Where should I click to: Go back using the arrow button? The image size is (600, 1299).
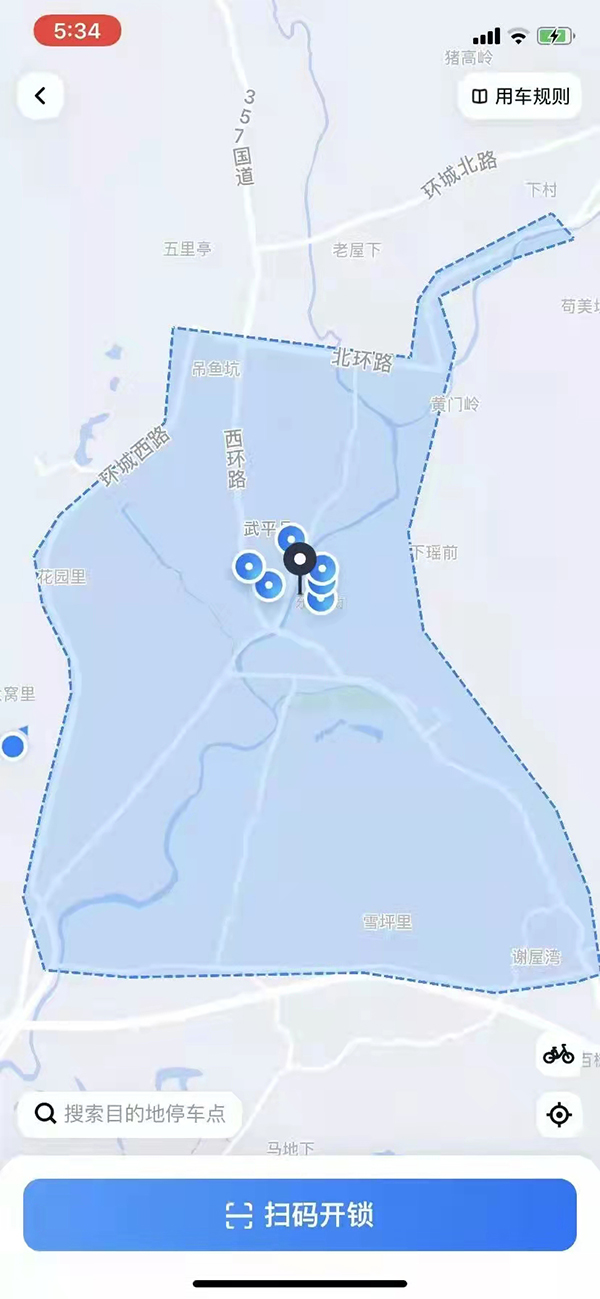coord(41,96)
